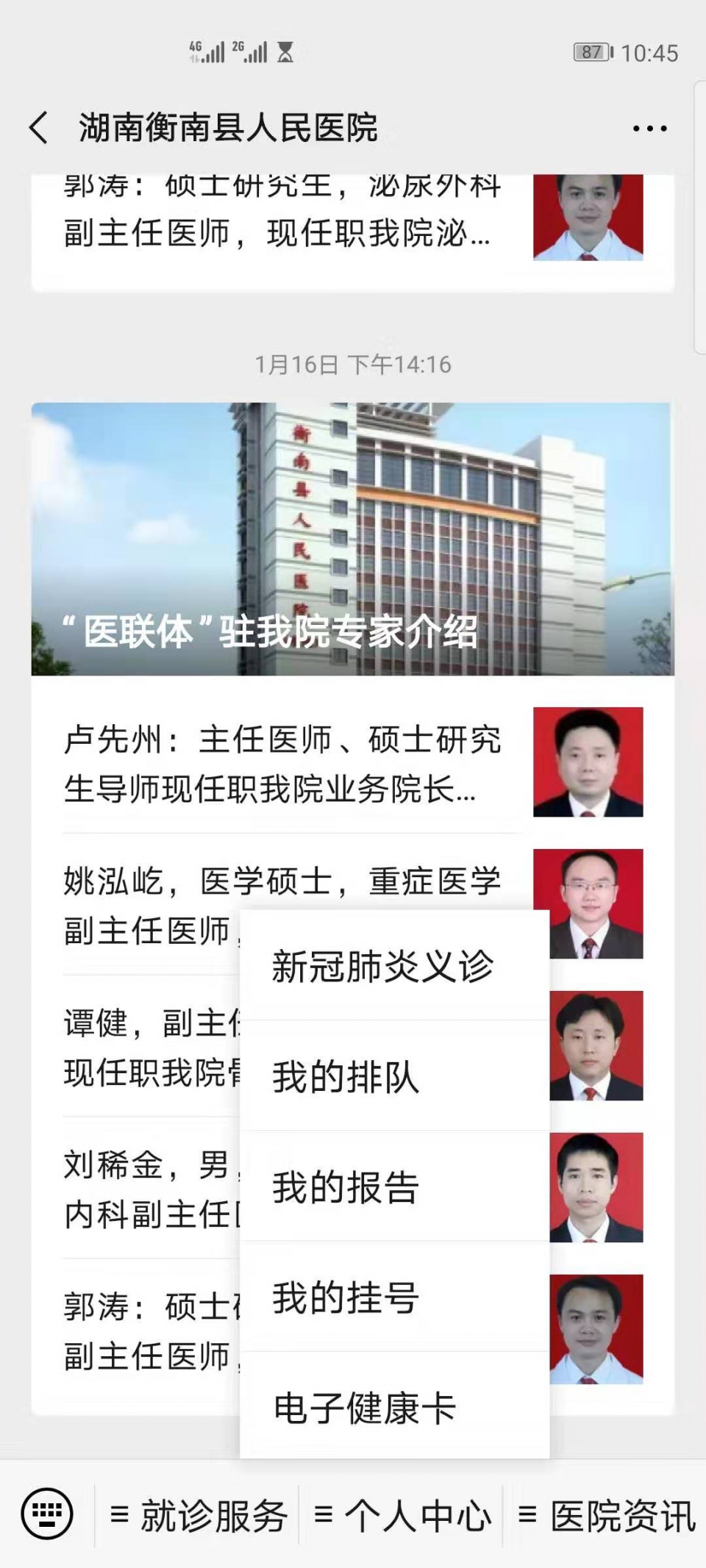Open the 医院资讯 menu

(607, 1515)
